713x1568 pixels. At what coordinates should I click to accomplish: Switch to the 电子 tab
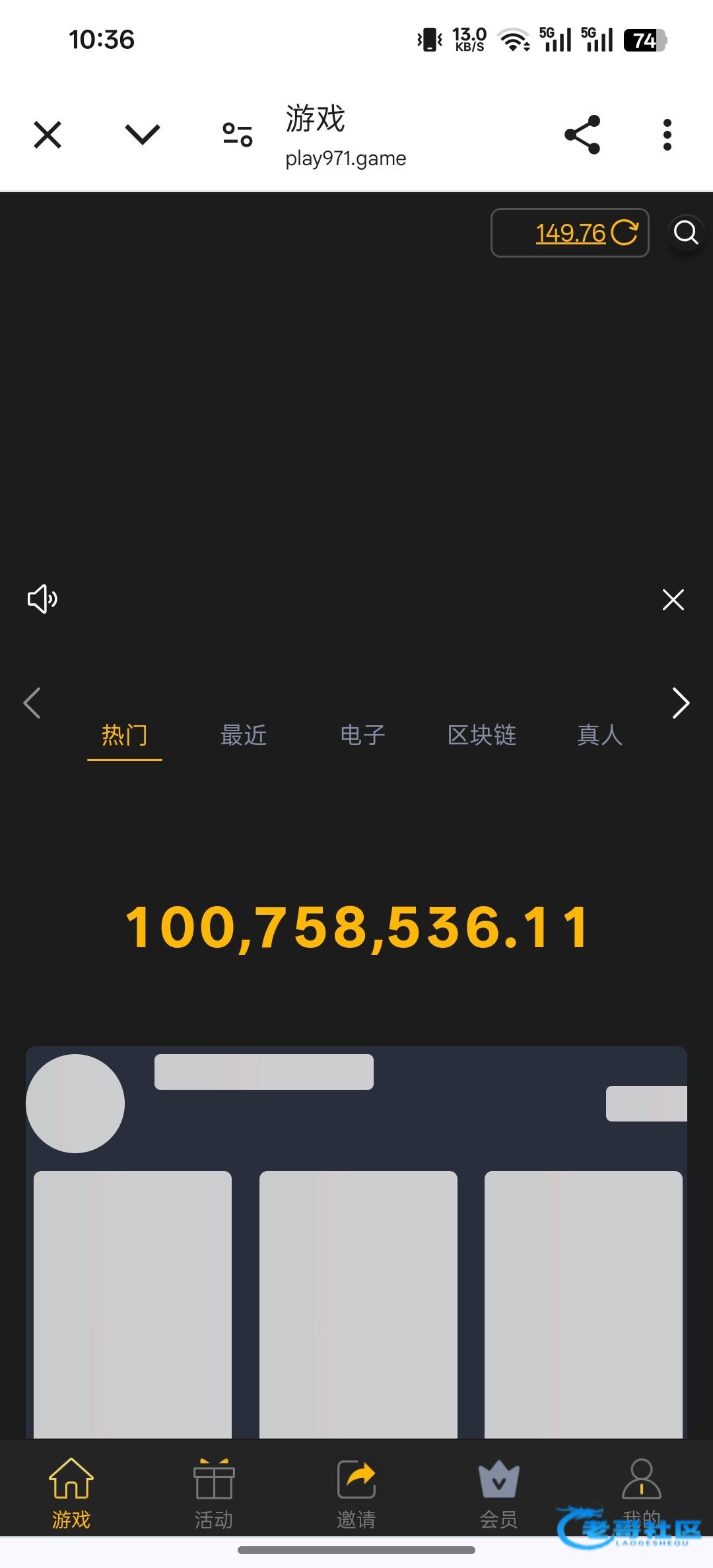click(362, 735)
